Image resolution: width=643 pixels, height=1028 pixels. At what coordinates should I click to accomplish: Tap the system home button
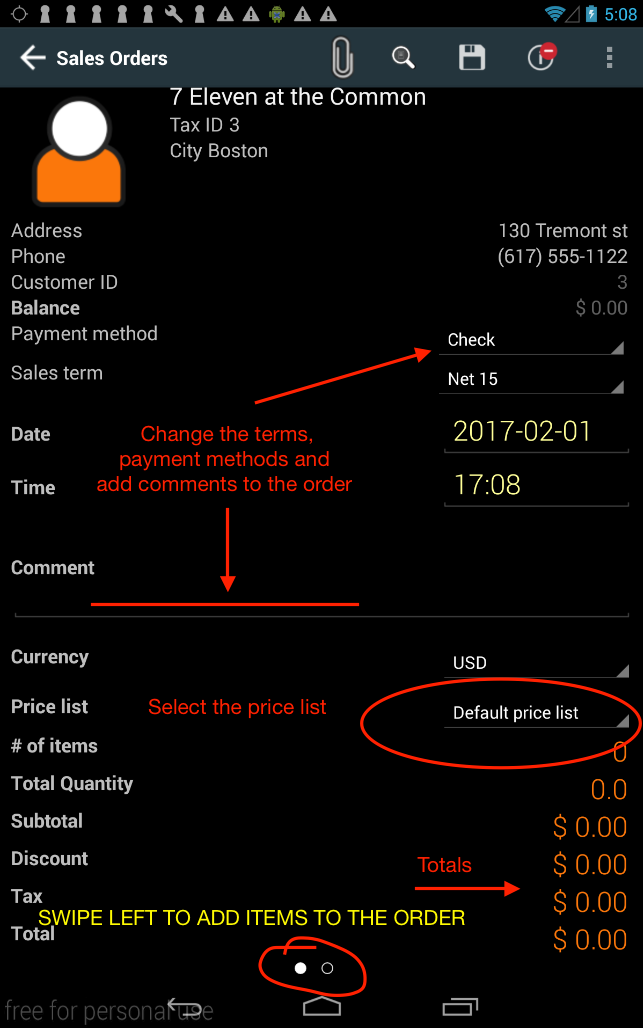tap(322, 1005)
